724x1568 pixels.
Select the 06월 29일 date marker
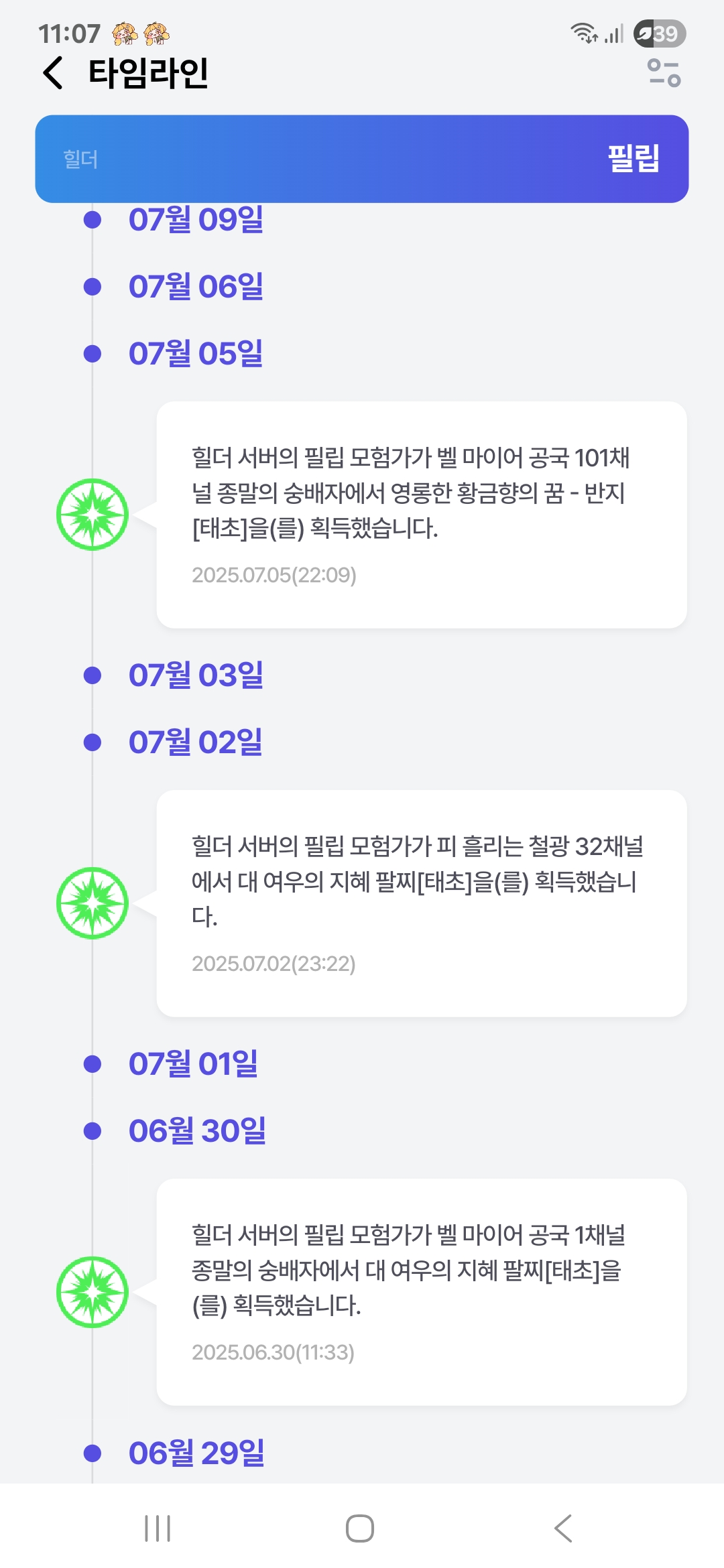pyautogui.click(x=196, y=1453)
